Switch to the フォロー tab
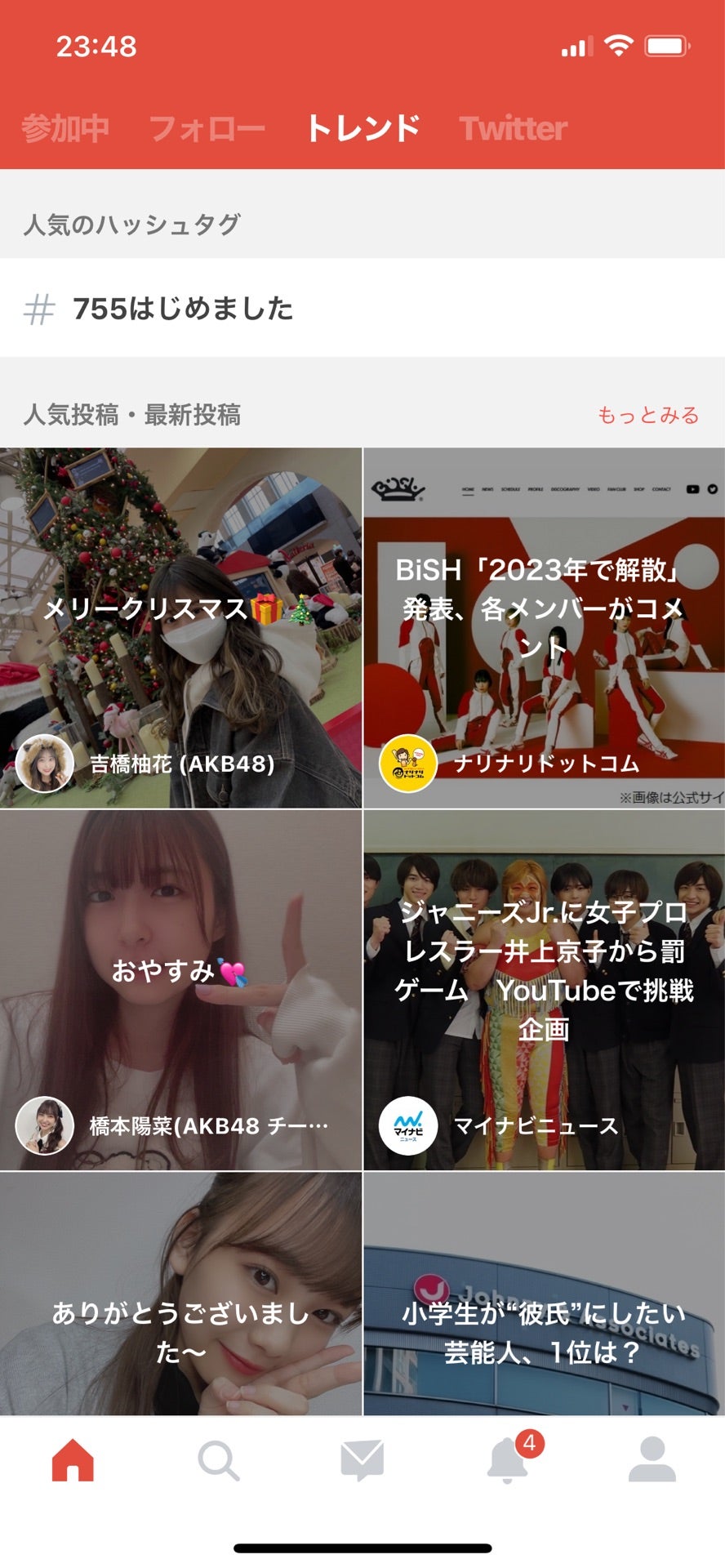725x1568 pixels. 207,128
